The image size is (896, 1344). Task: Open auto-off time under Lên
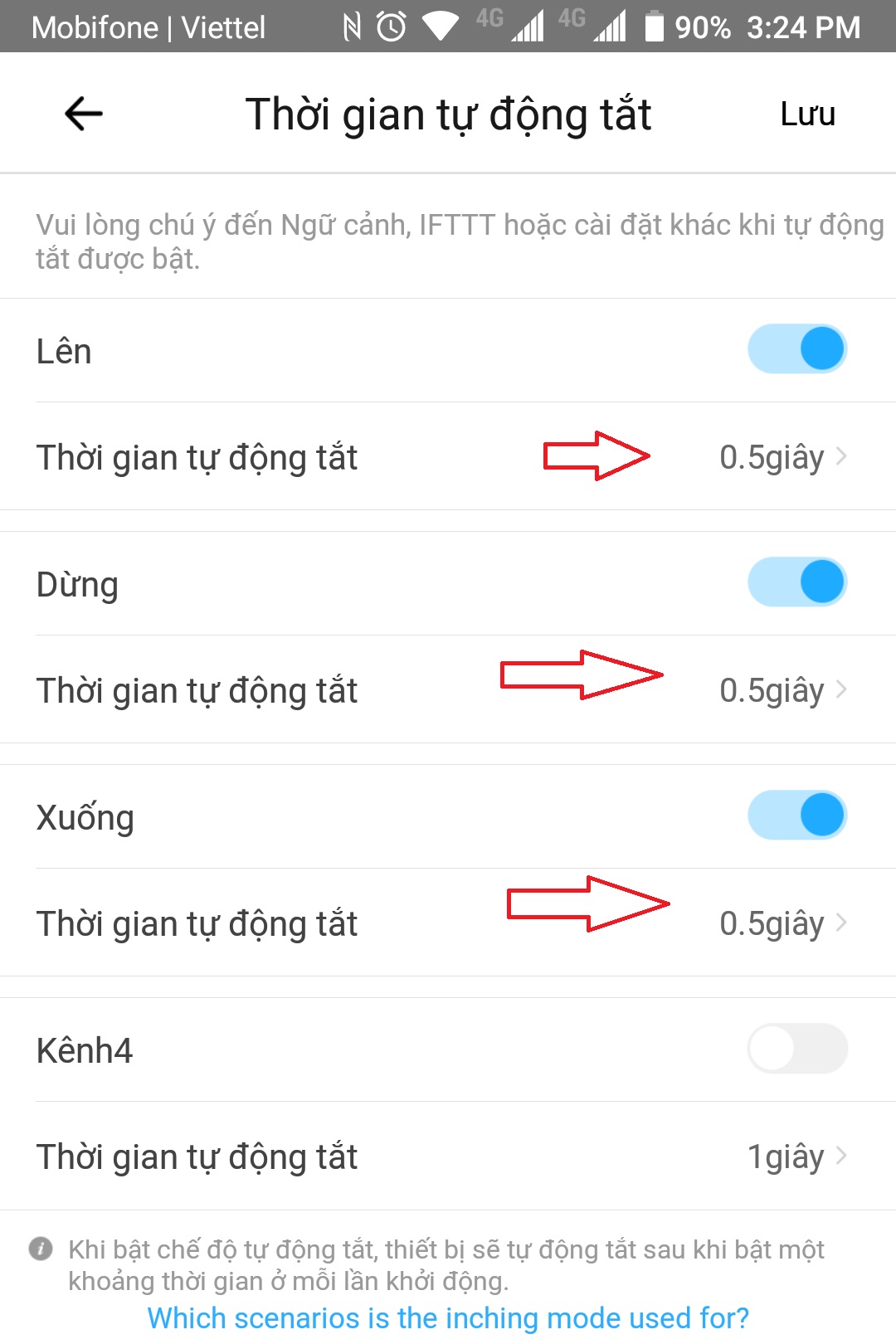pos(782,457)
